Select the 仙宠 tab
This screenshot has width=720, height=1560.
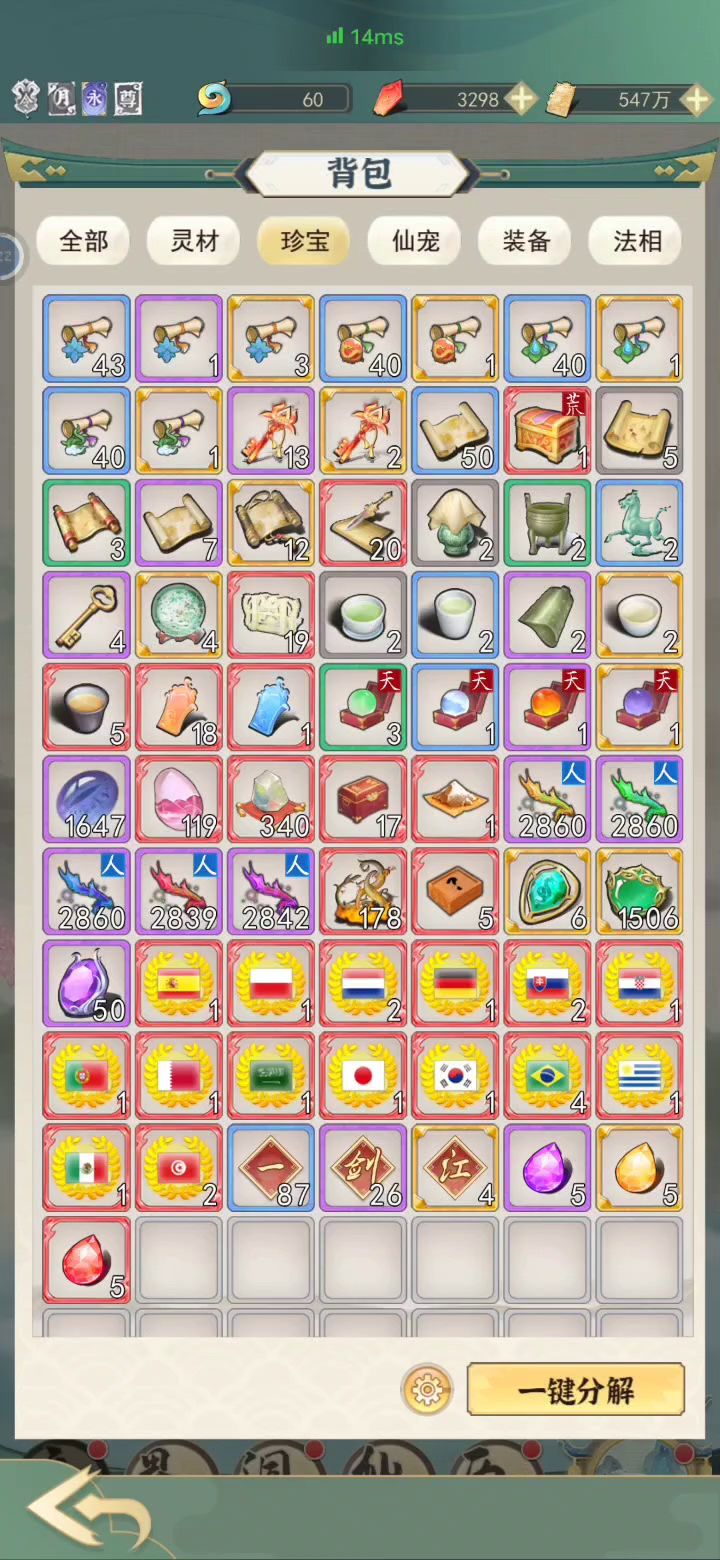click(x=415, y=241)
